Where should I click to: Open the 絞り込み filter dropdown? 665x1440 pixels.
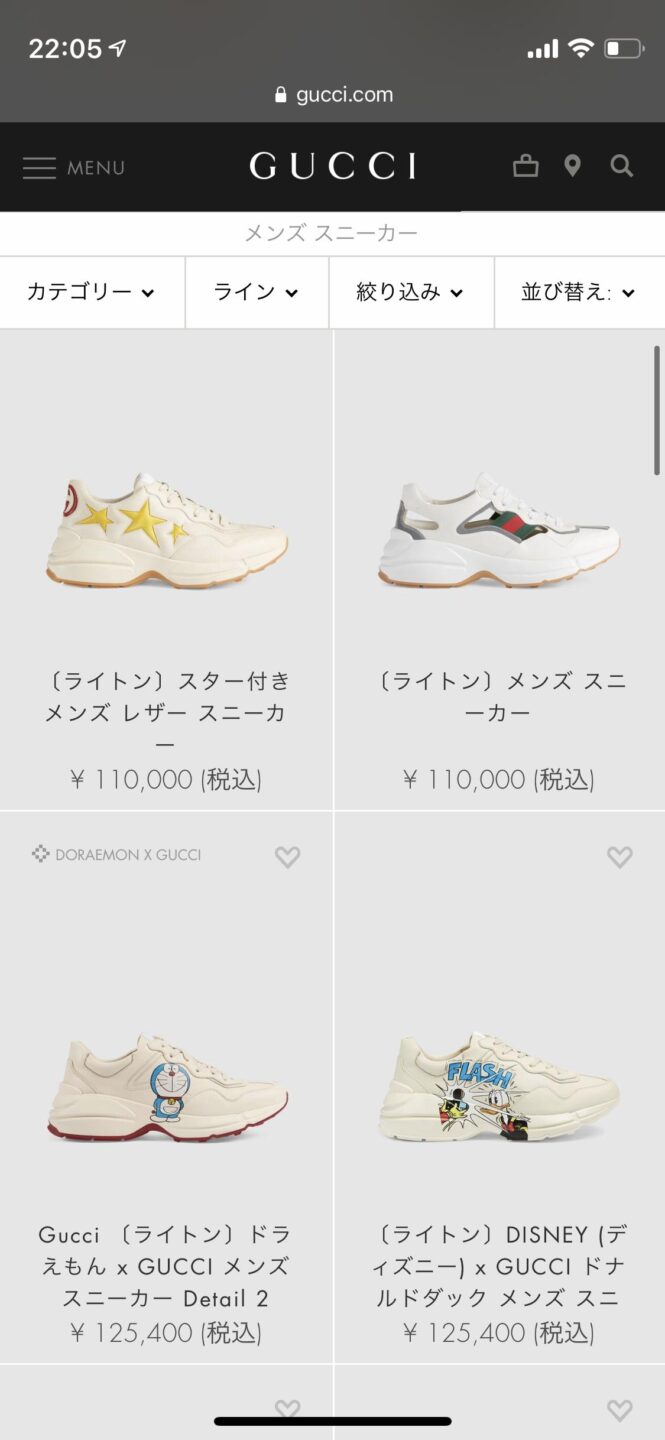coord(410,292)
